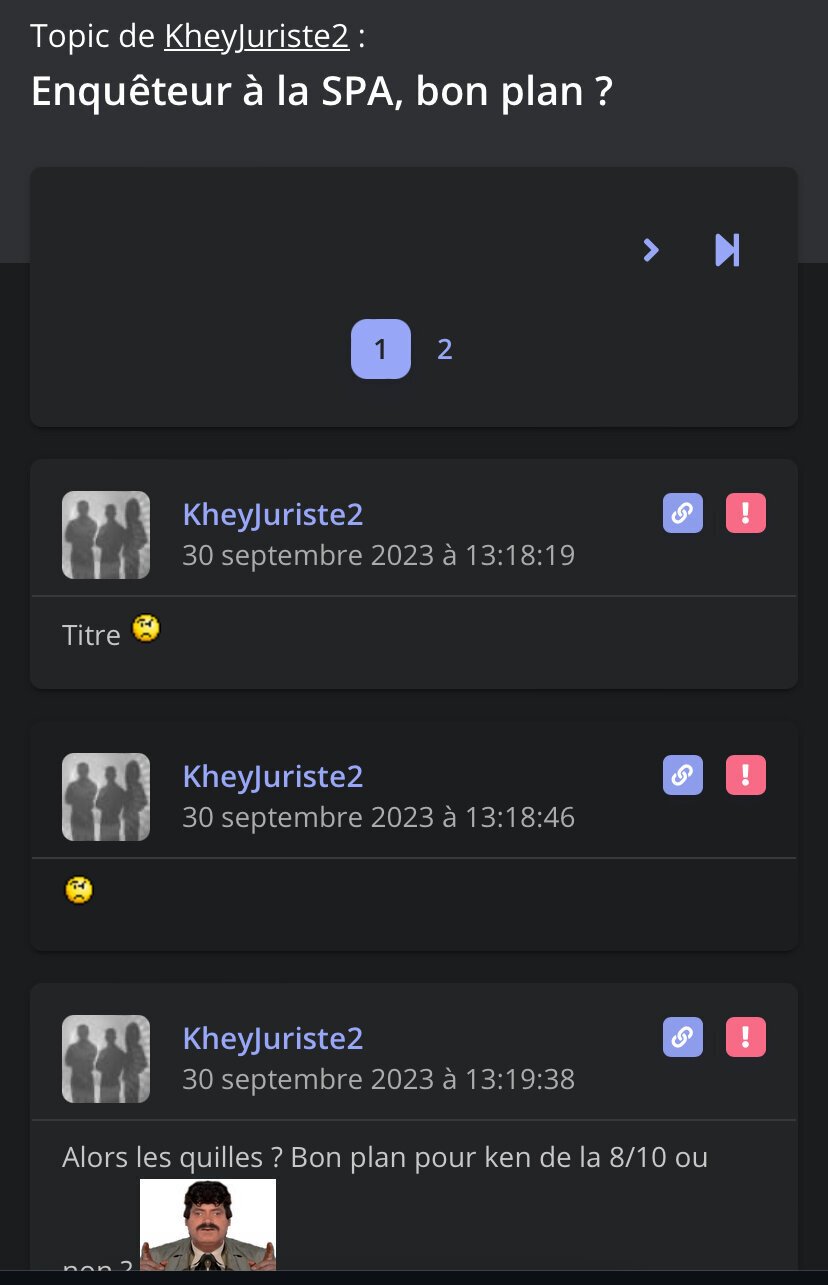View author avatar on the 13:18:46 post
Viewport: 828px width, 1285px height.
pyautogui.click(x=106, y=797)
